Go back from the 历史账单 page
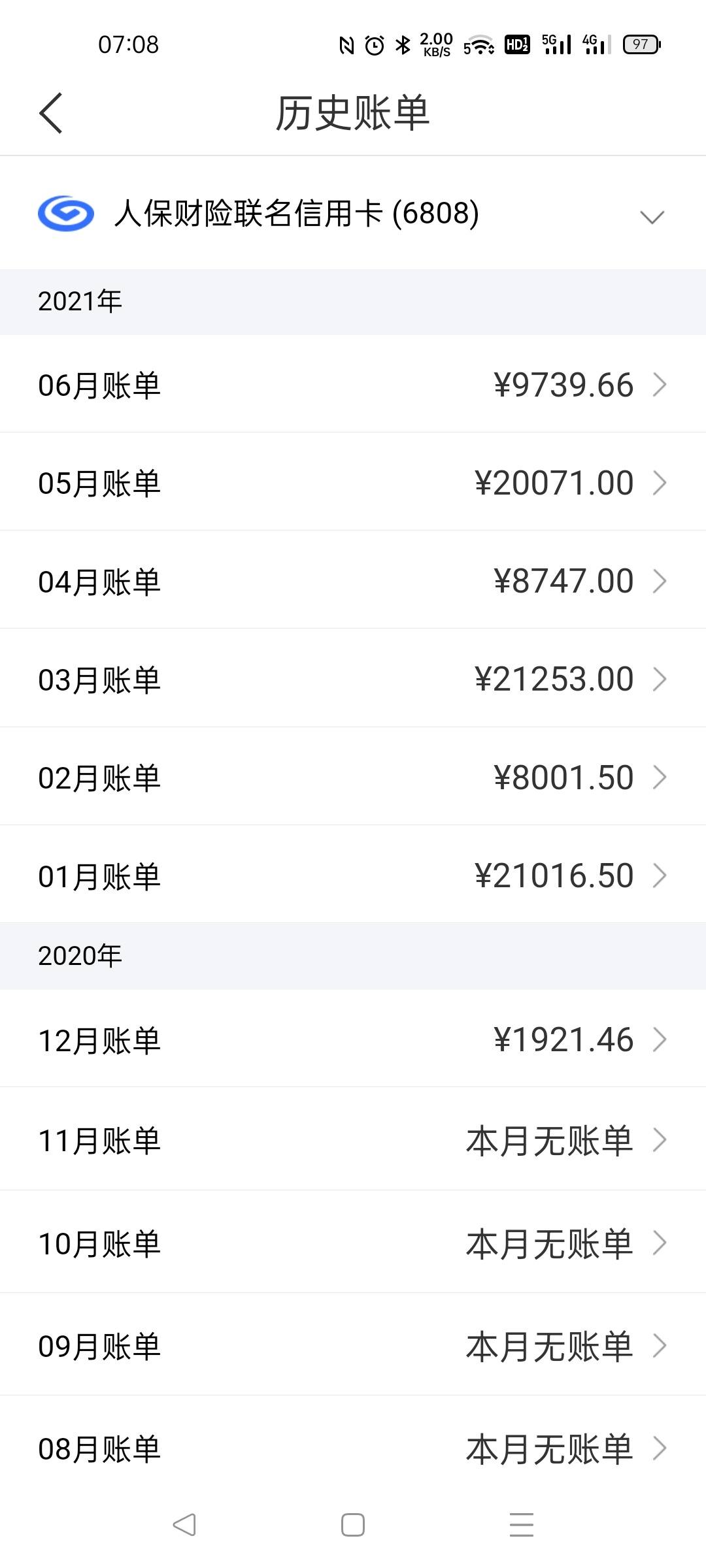The image size is (706, 1568). [x=51, y=113]
